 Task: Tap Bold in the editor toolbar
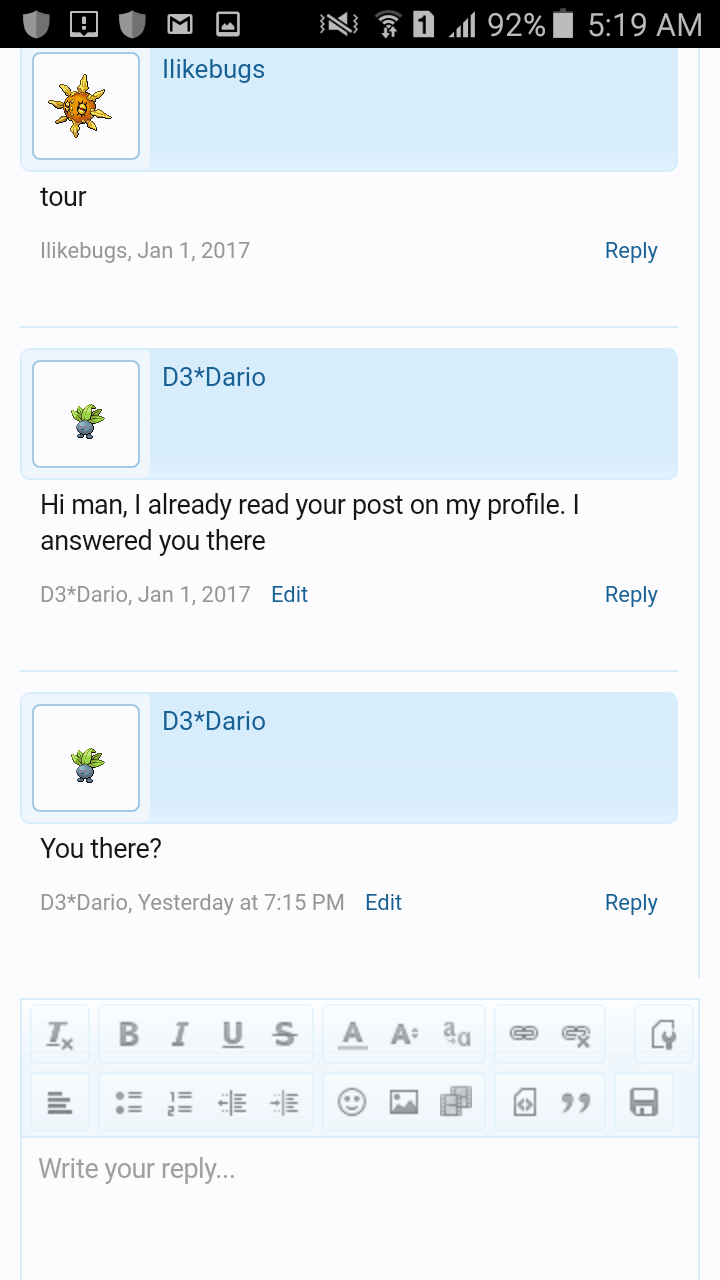coord(128,1034)
